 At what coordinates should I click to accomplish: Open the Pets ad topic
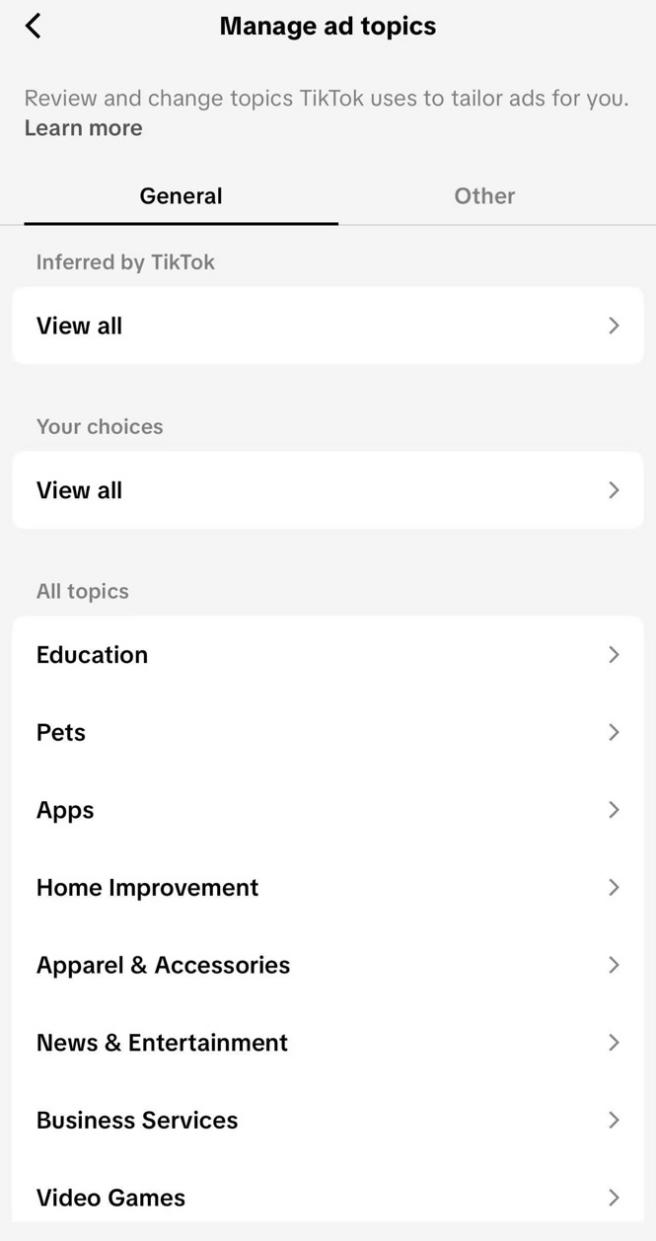click(328, 732)
